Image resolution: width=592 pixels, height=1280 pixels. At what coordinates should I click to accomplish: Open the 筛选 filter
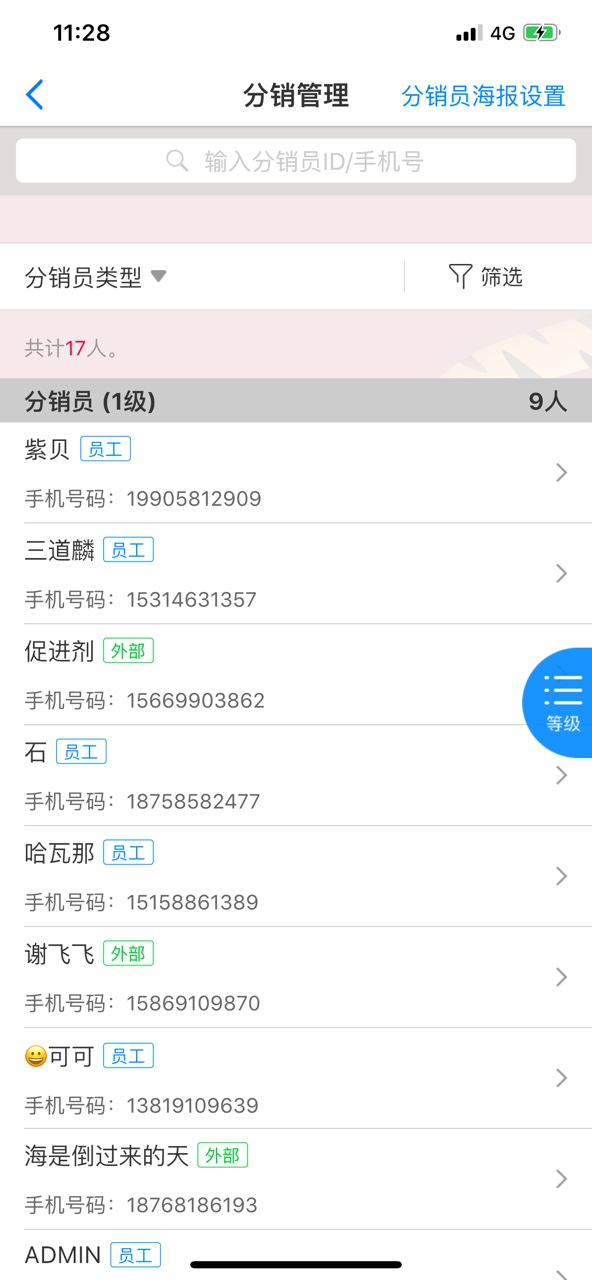pyautogui.click(x=486, y=276)
